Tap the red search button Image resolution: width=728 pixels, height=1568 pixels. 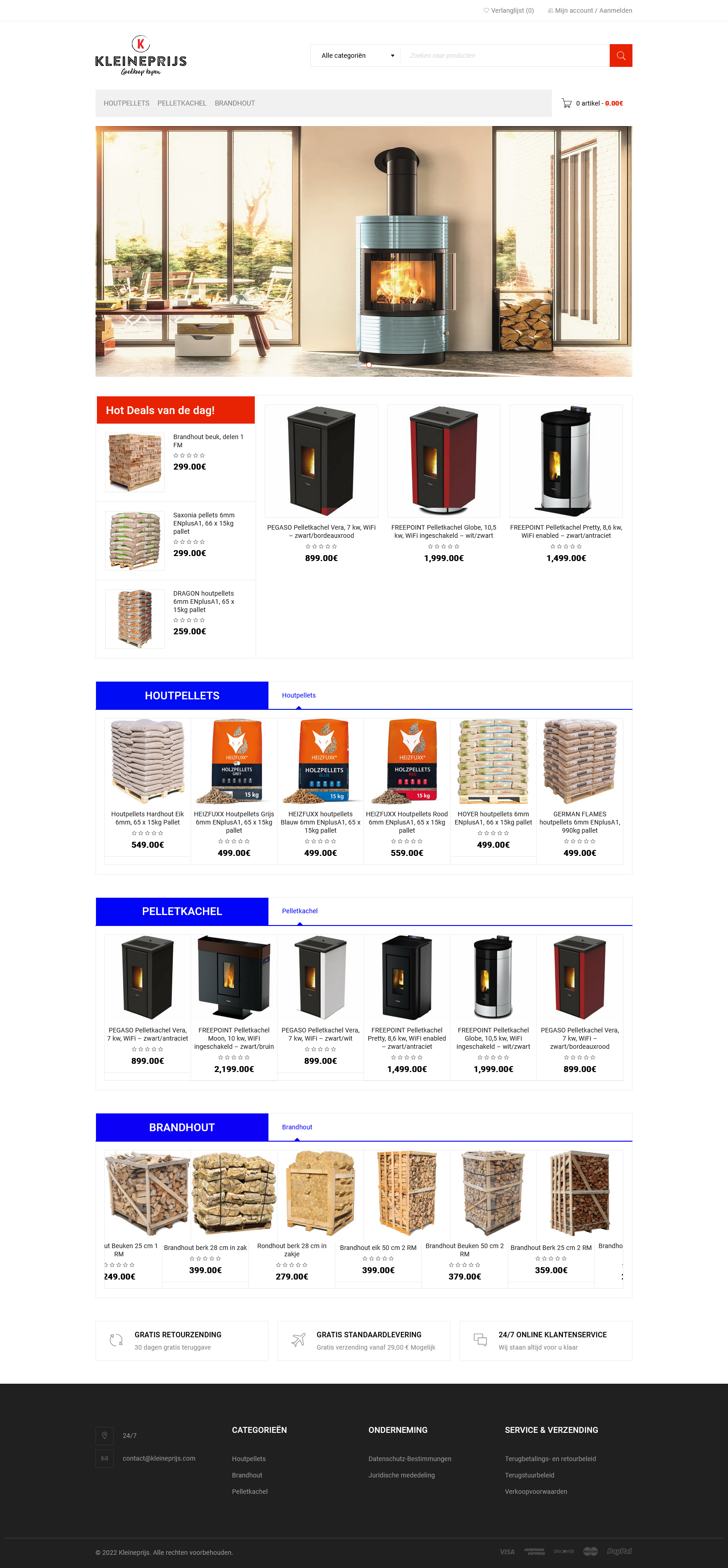pos(620,56)
